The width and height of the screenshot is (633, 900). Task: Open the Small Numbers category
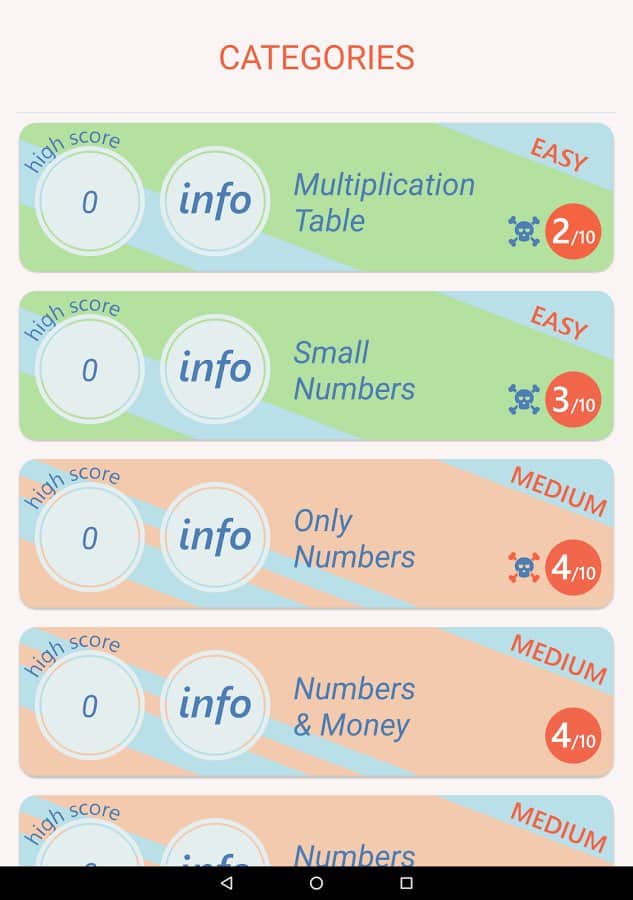point(354,370)
